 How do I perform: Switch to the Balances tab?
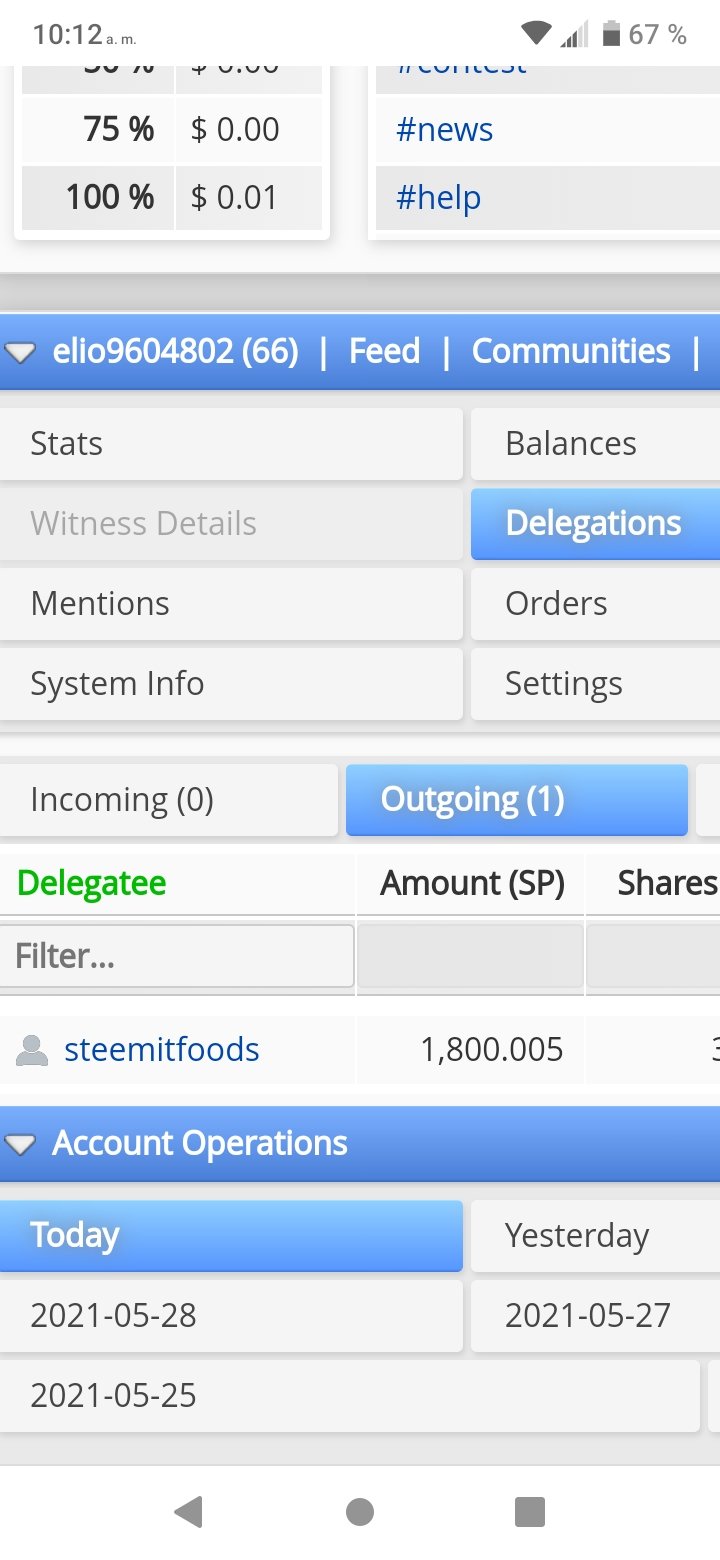[595, 444]
